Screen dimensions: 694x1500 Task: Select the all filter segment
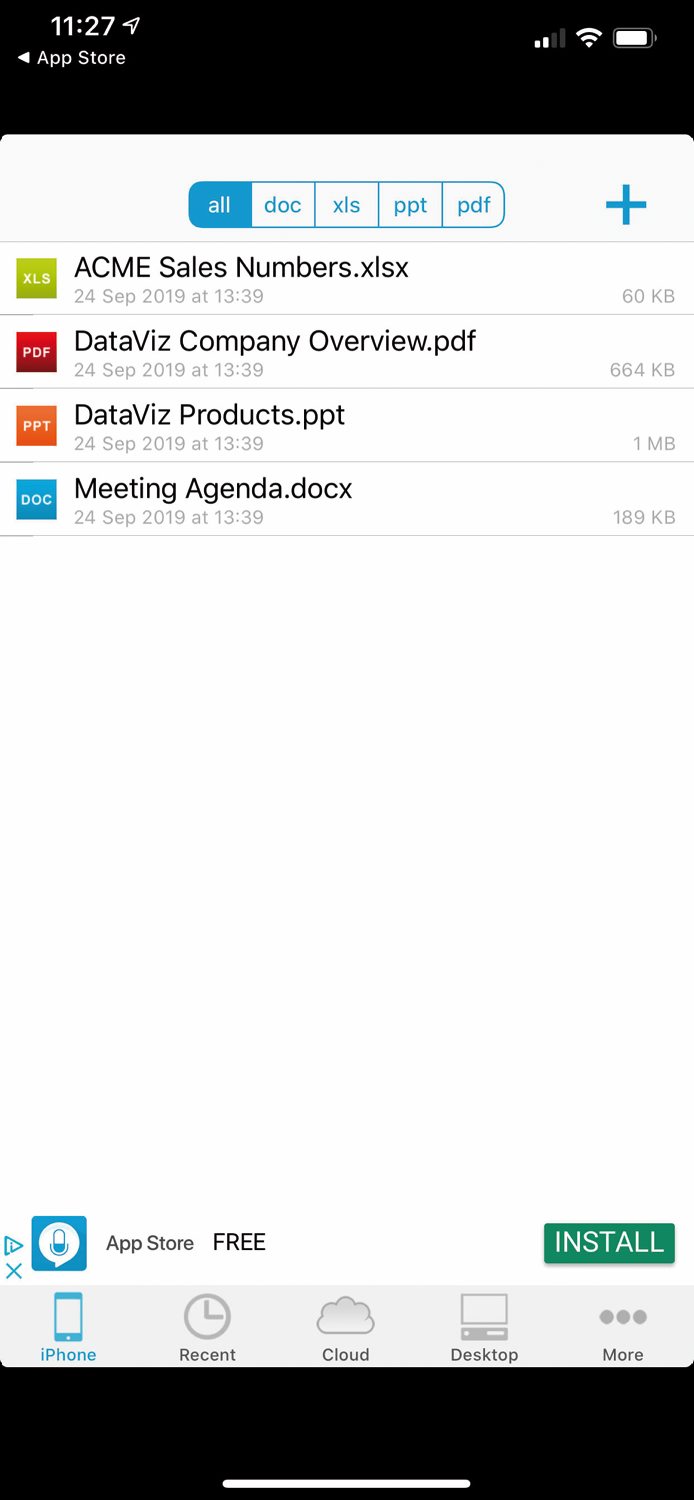[220, 205]
